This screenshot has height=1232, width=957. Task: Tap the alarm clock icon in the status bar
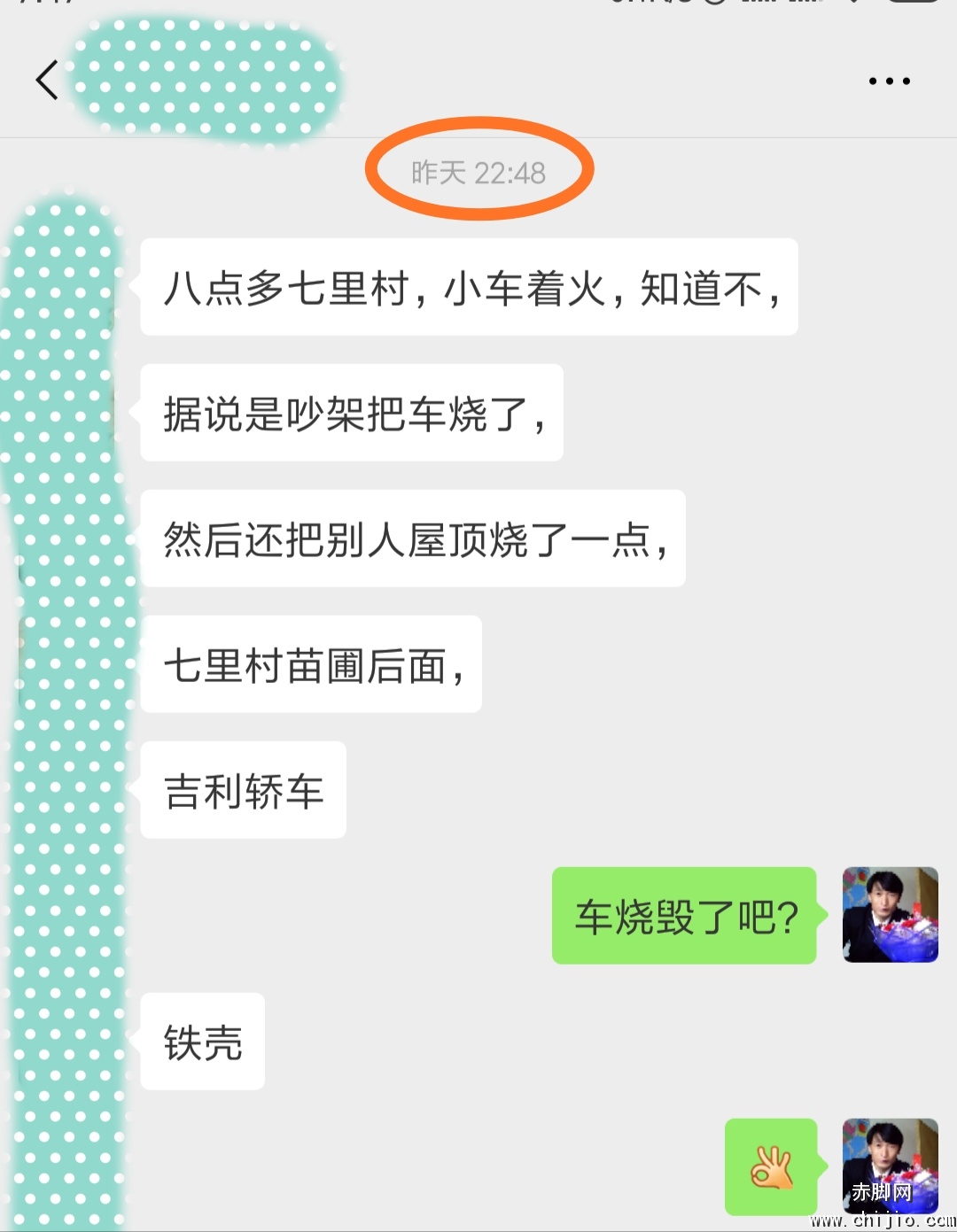click(716, 4)
